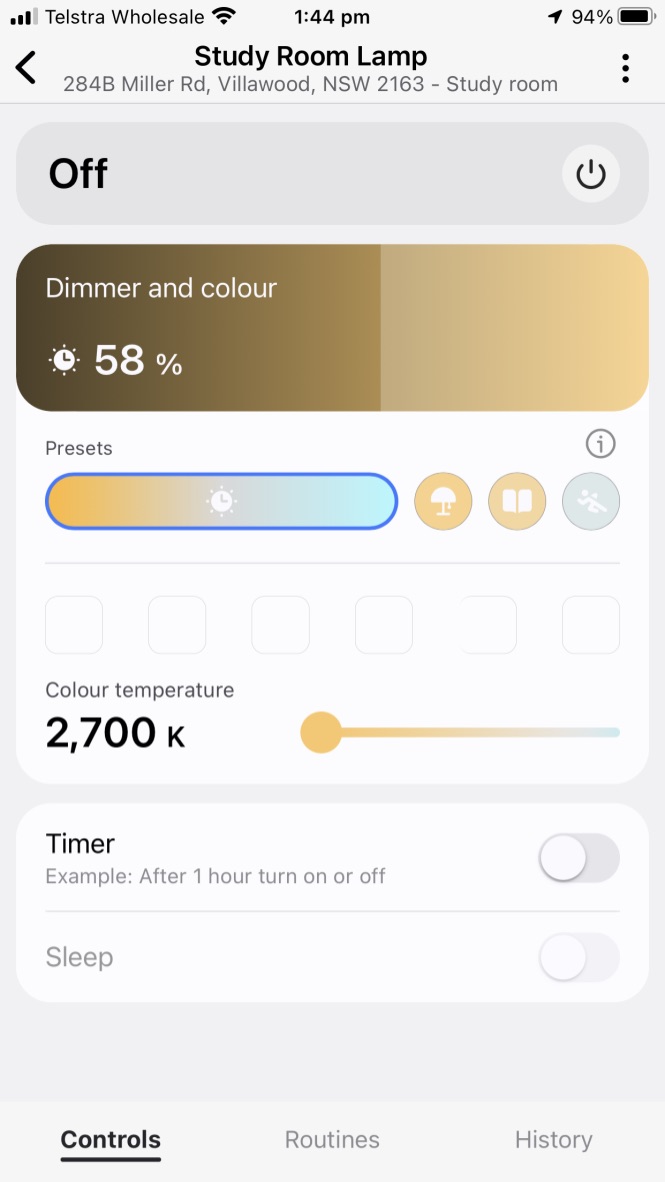Switch to the History tab
Viewport: 665px width, 1182px height.
click(553, 1140)
